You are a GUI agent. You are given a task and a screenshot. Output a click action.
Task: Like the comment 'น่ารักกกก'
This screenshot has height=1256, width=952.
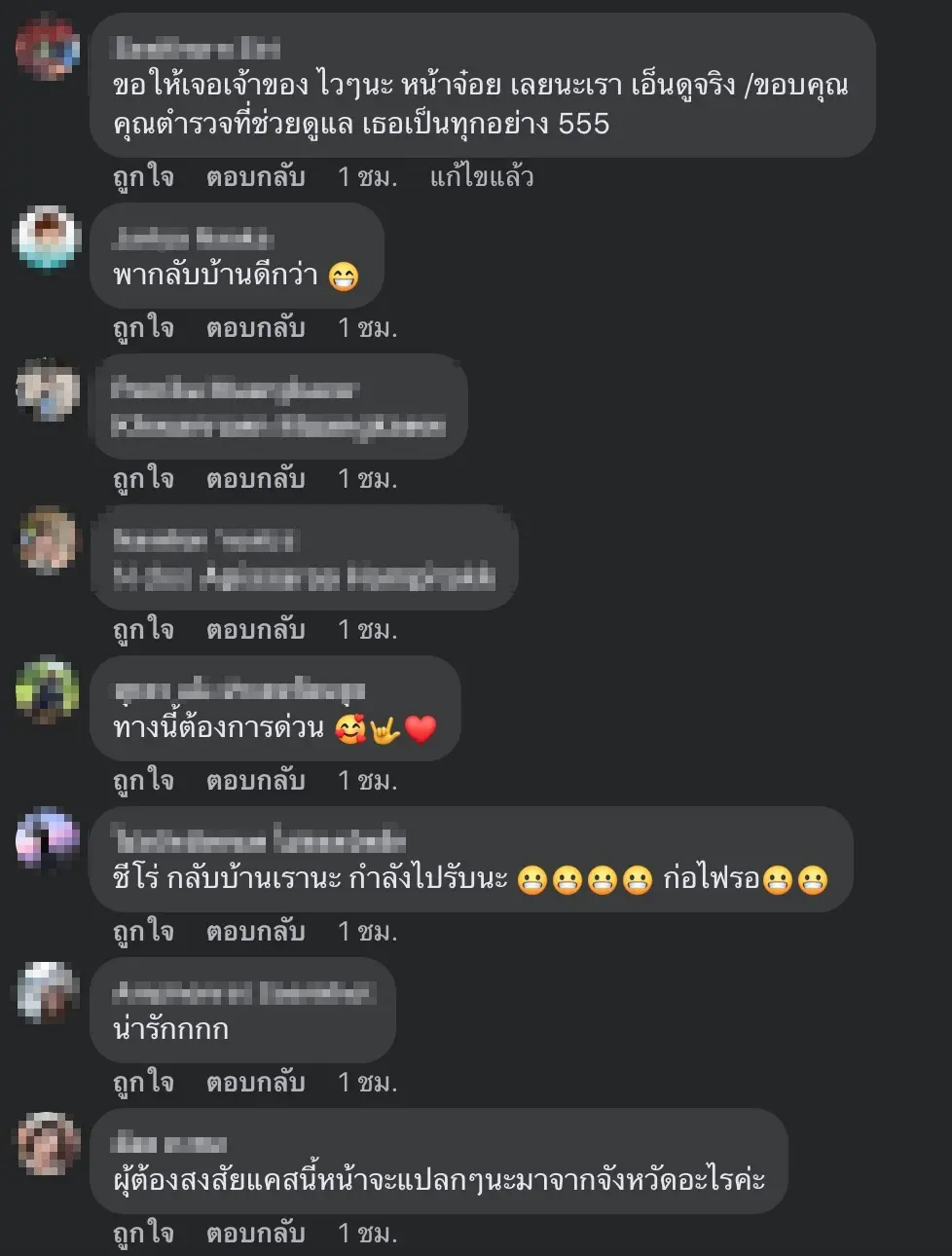[x=143, y=1083]
